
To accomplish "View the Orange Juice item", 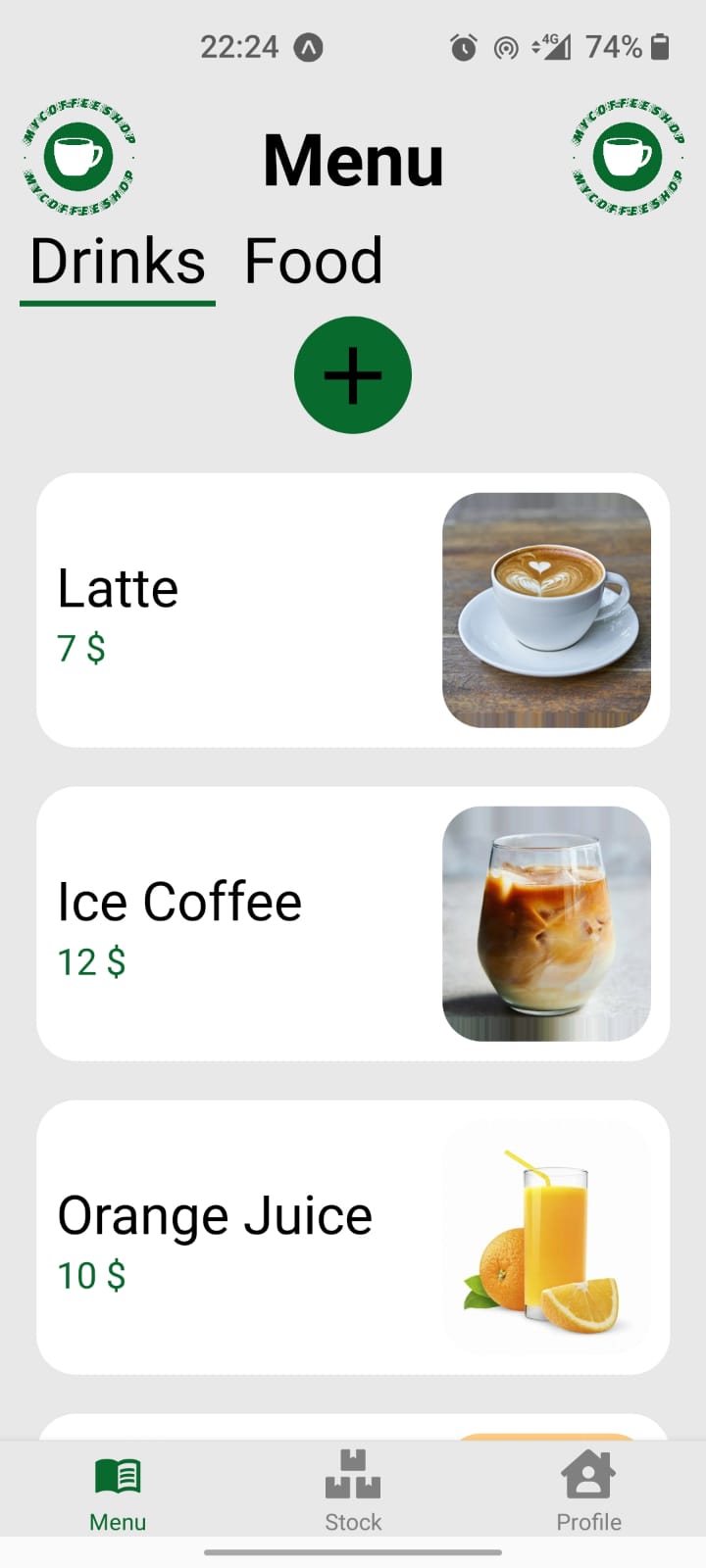I will coord(353,1237).
